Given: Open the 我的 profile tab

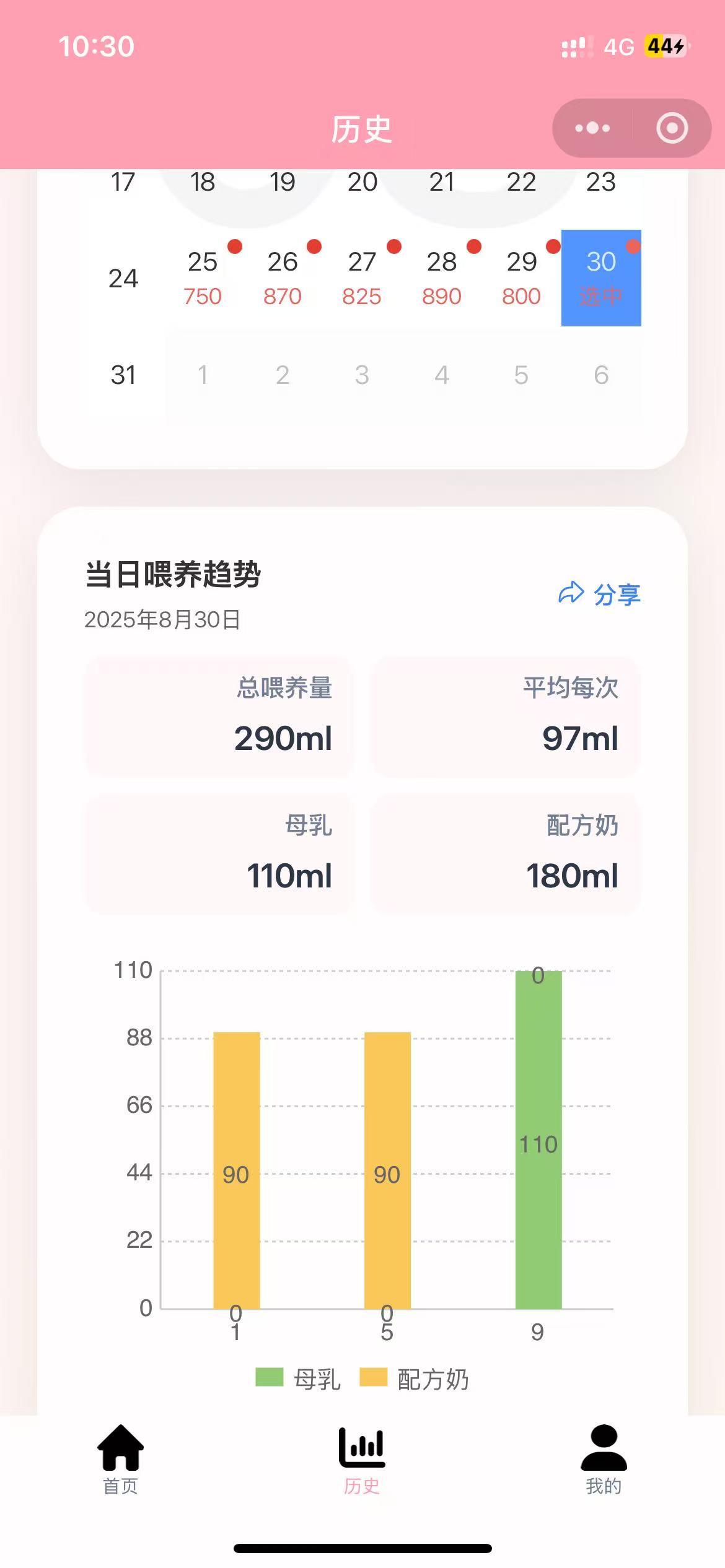Looking at the screenshot, I should tap(604, 1458).
